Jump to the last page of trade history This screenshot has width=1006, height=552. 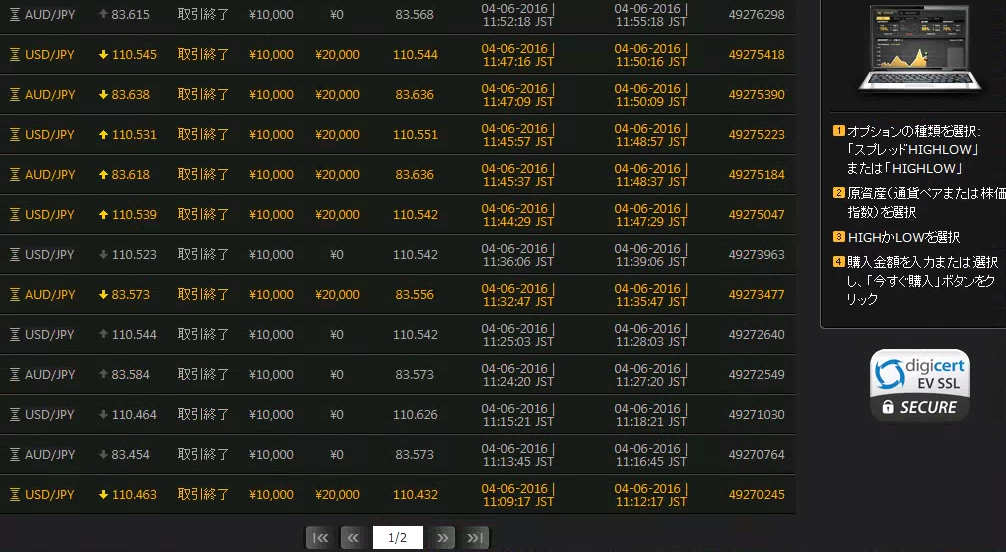click(476, 538)
